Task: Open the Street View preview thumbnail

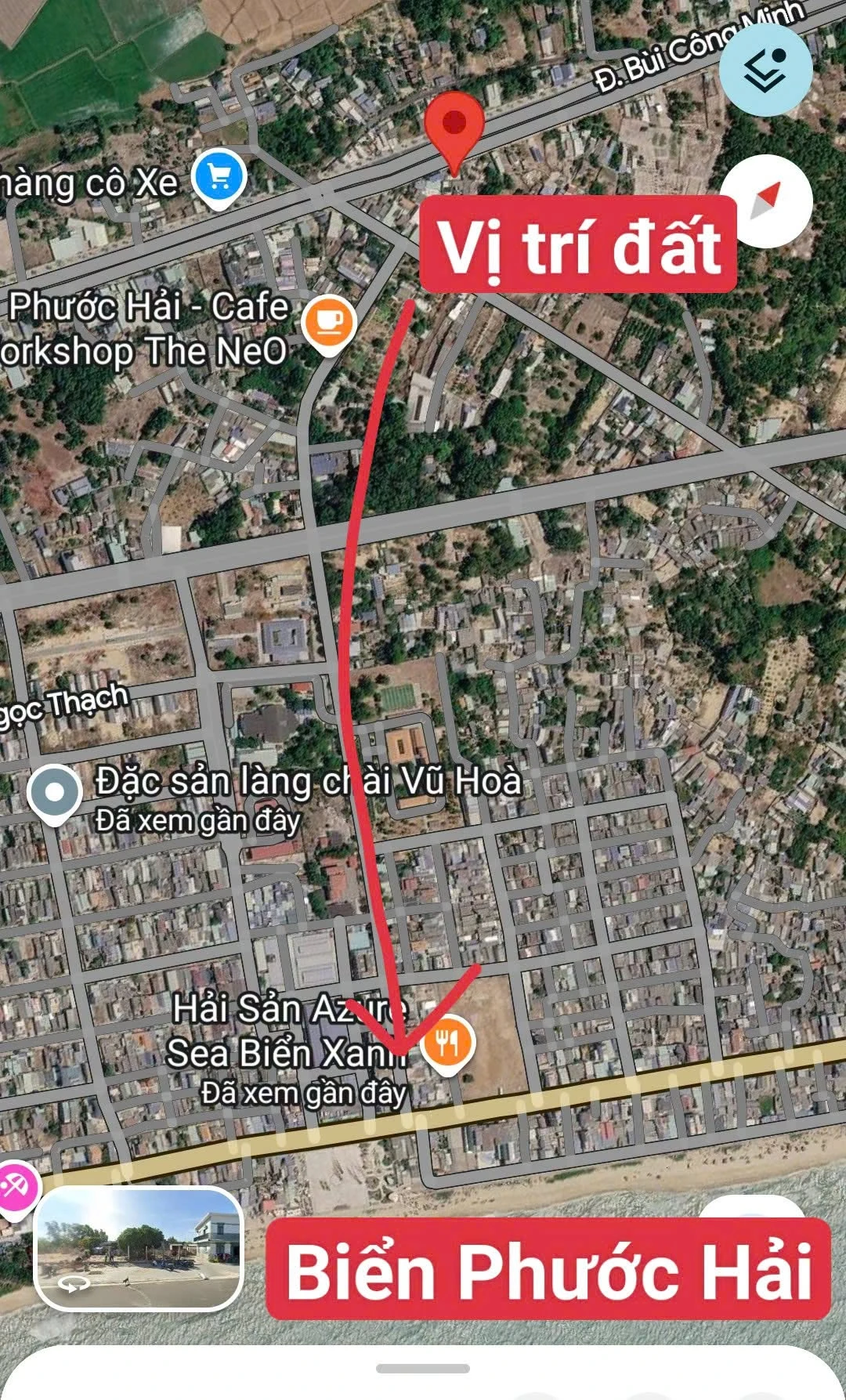Action: [139, 1249]
